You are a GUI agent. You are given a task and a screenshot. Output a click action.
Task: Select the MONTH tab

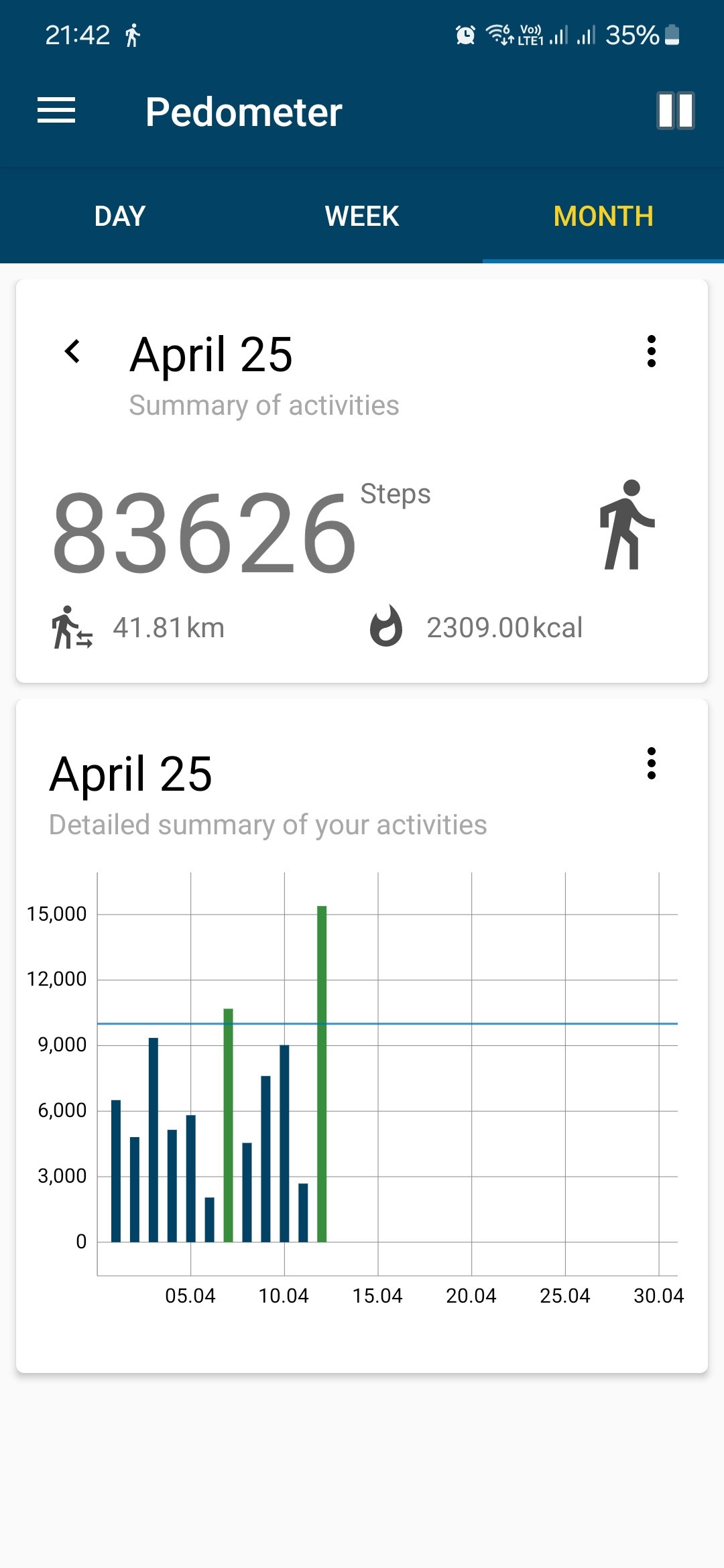pos(603,216)
